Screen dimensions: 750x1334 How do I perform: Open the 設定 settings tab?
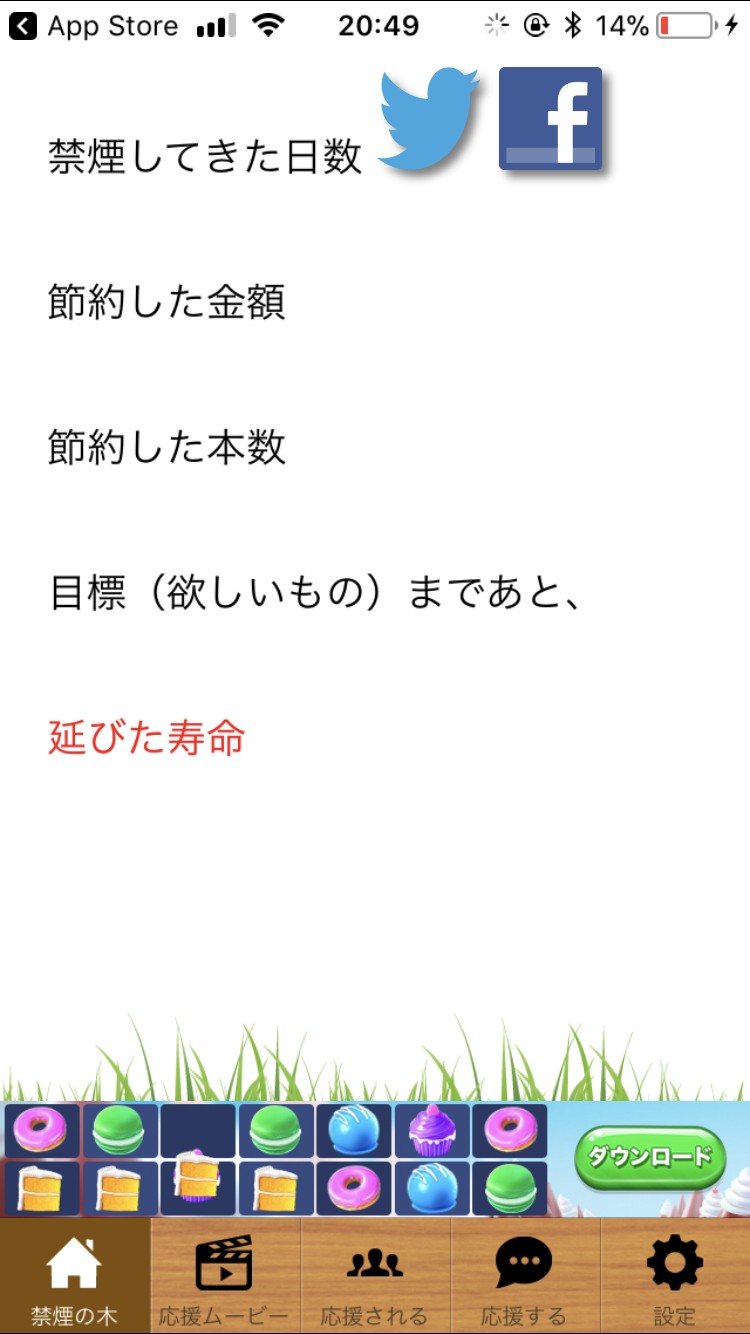tap(675, 1276)
